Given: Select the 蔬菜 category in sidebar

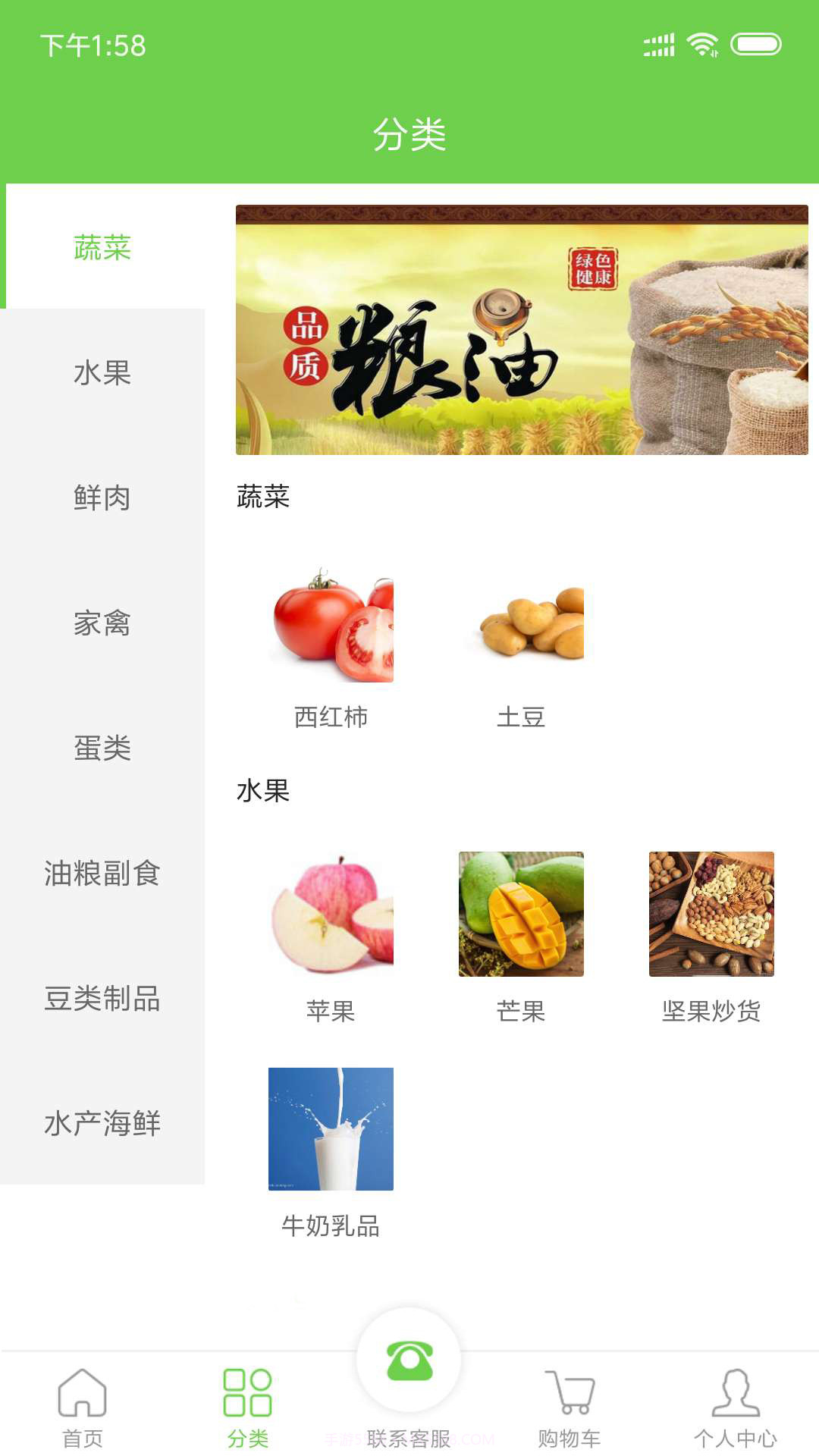Looking at the screenshot, I should (102, 248).
